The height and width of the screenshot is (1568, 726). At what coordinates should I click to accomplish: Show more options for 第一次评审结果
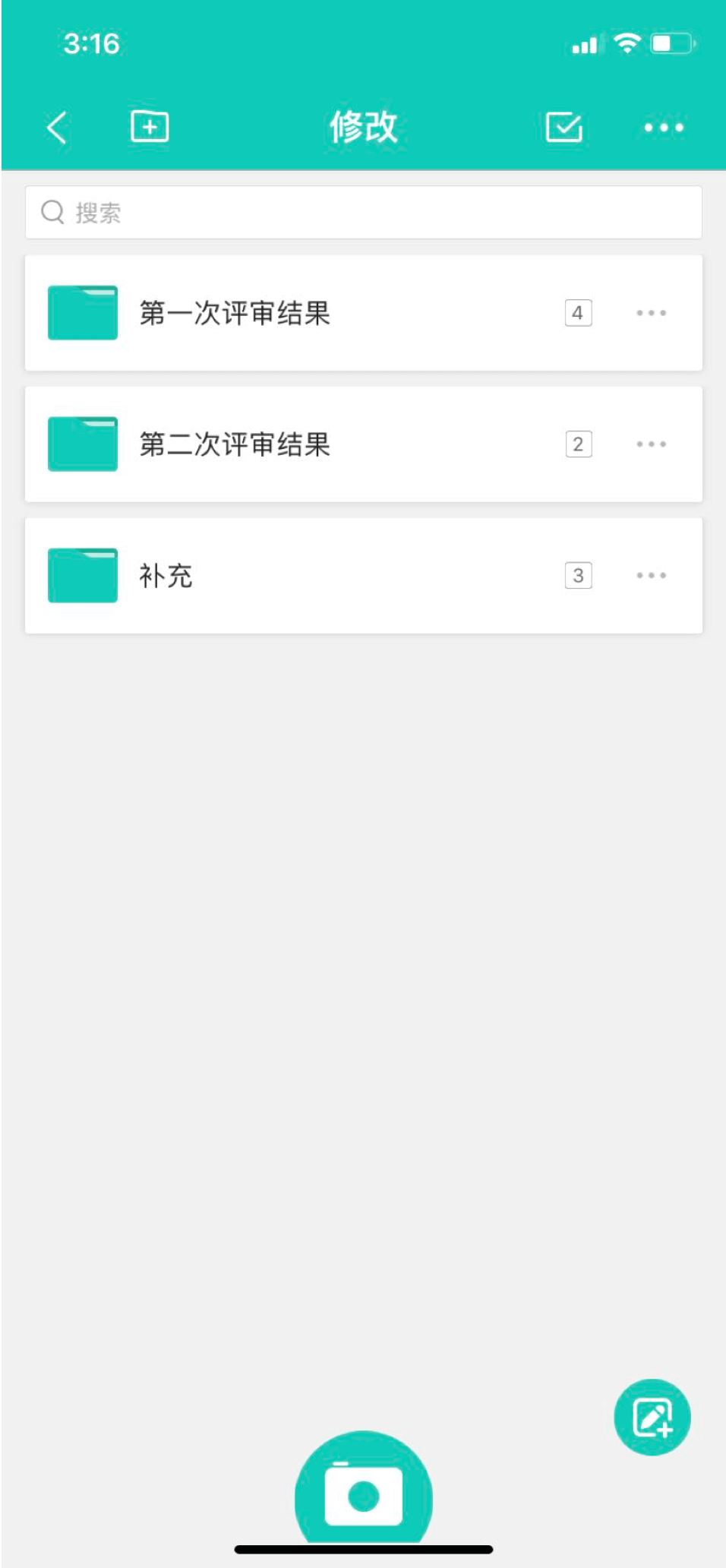[x=651, y=313]
